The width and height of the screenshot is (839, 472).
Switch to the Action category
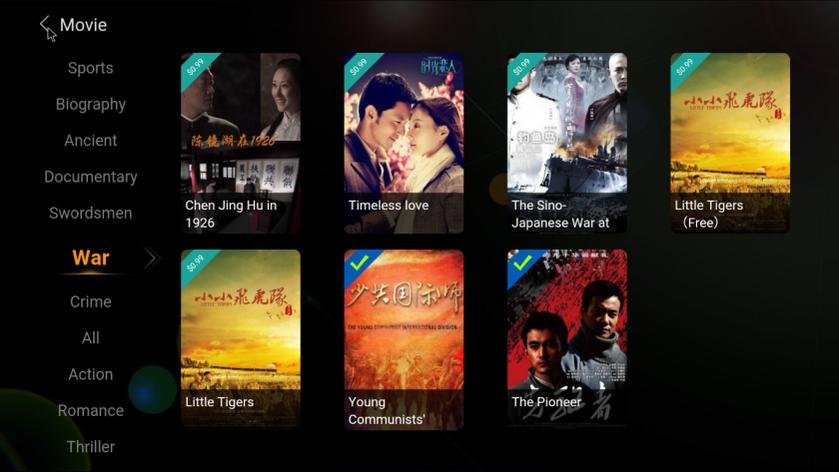90,374
